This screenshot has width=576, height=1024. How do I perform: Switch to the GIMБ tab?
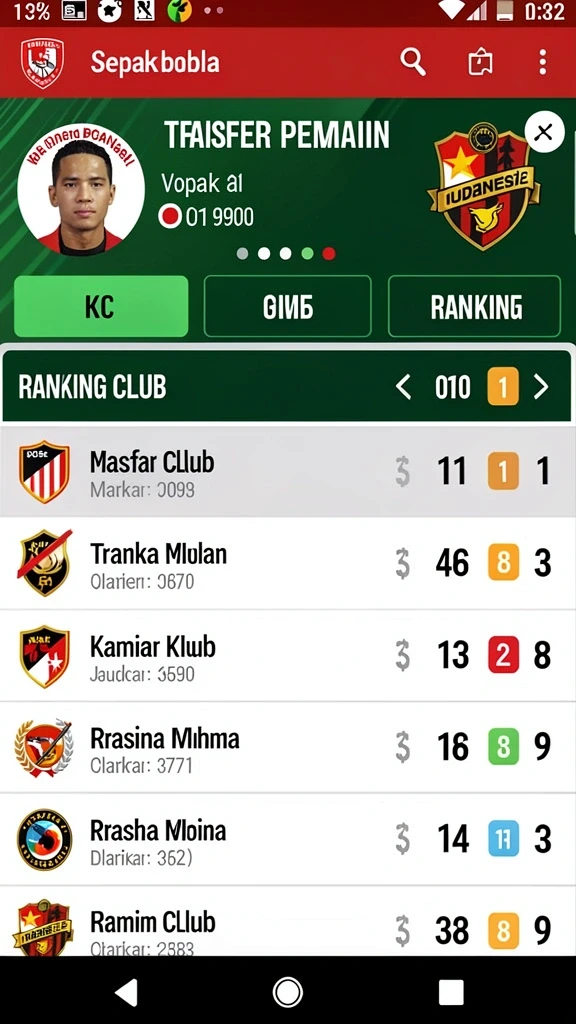pyautogui.click(x=287, y=306)
